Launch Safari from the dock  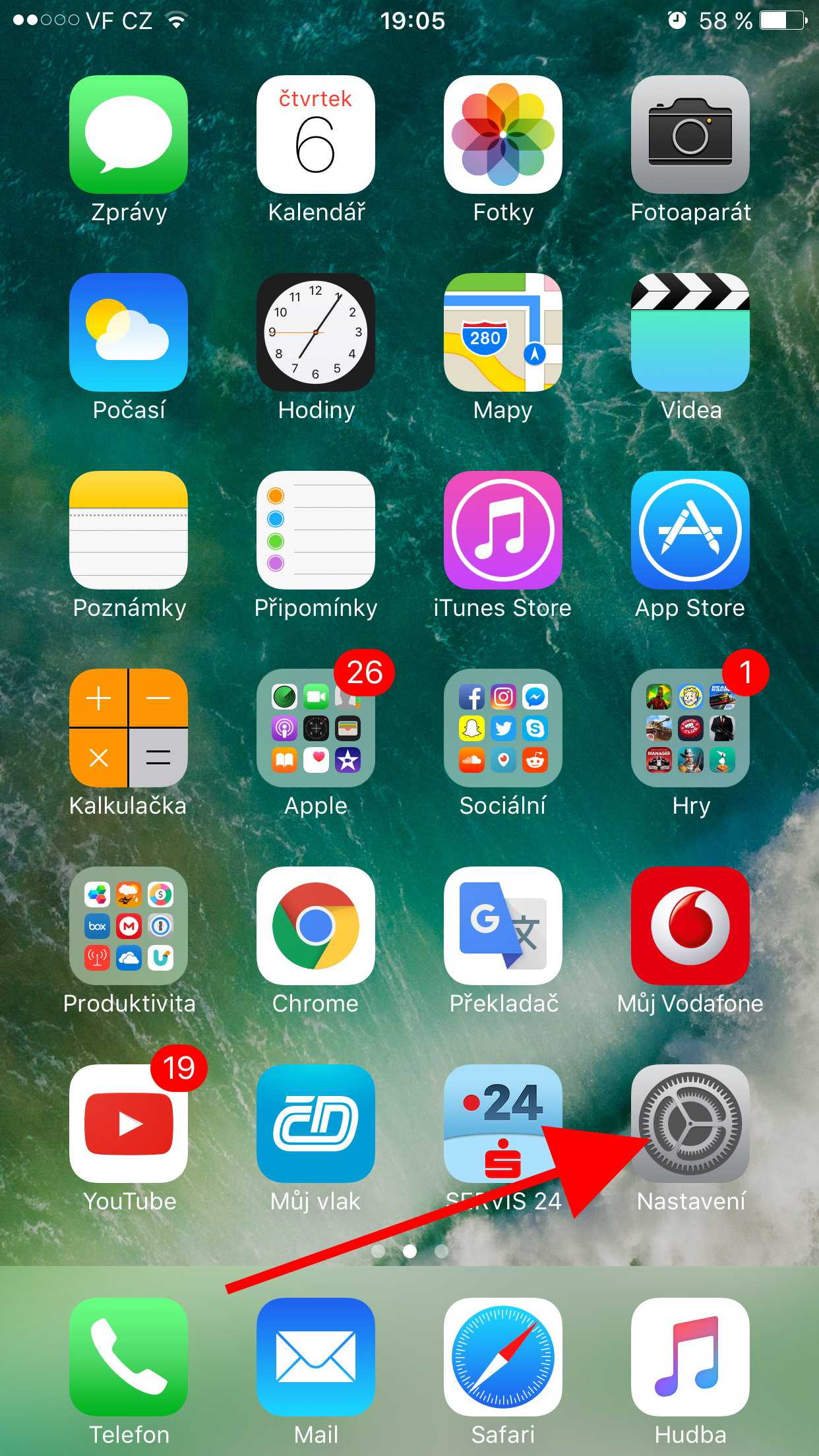503,1357
